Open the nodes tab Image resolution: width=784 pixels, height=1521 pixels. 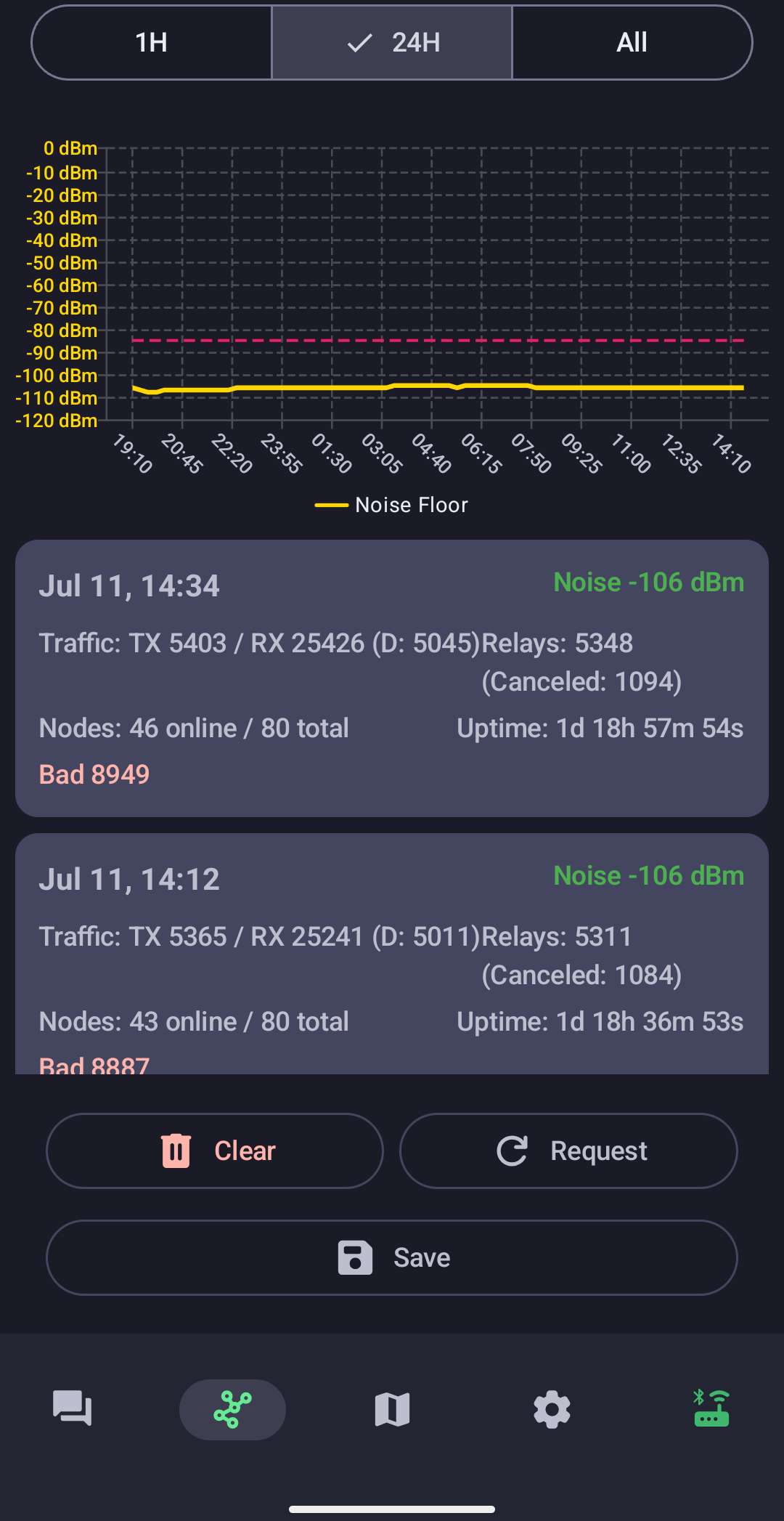point(232,1409)
